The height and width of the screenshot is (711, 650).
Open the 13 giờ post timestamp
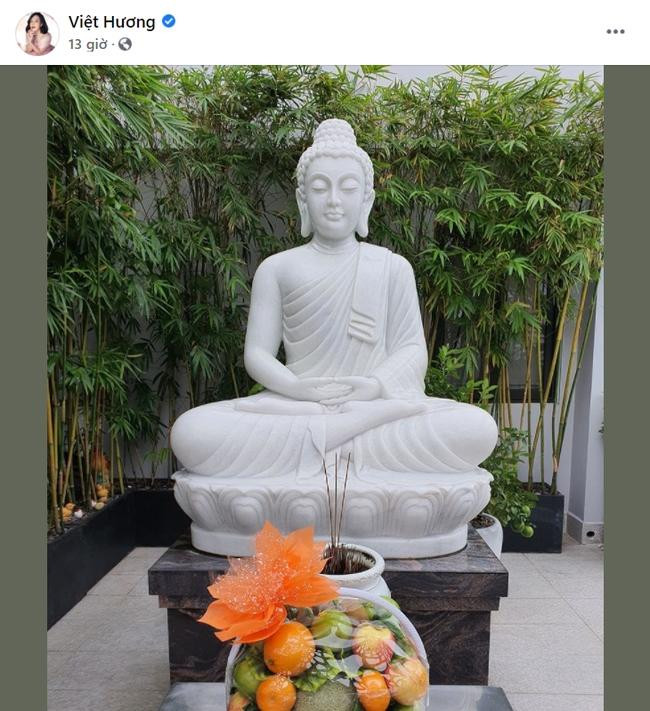88,44
